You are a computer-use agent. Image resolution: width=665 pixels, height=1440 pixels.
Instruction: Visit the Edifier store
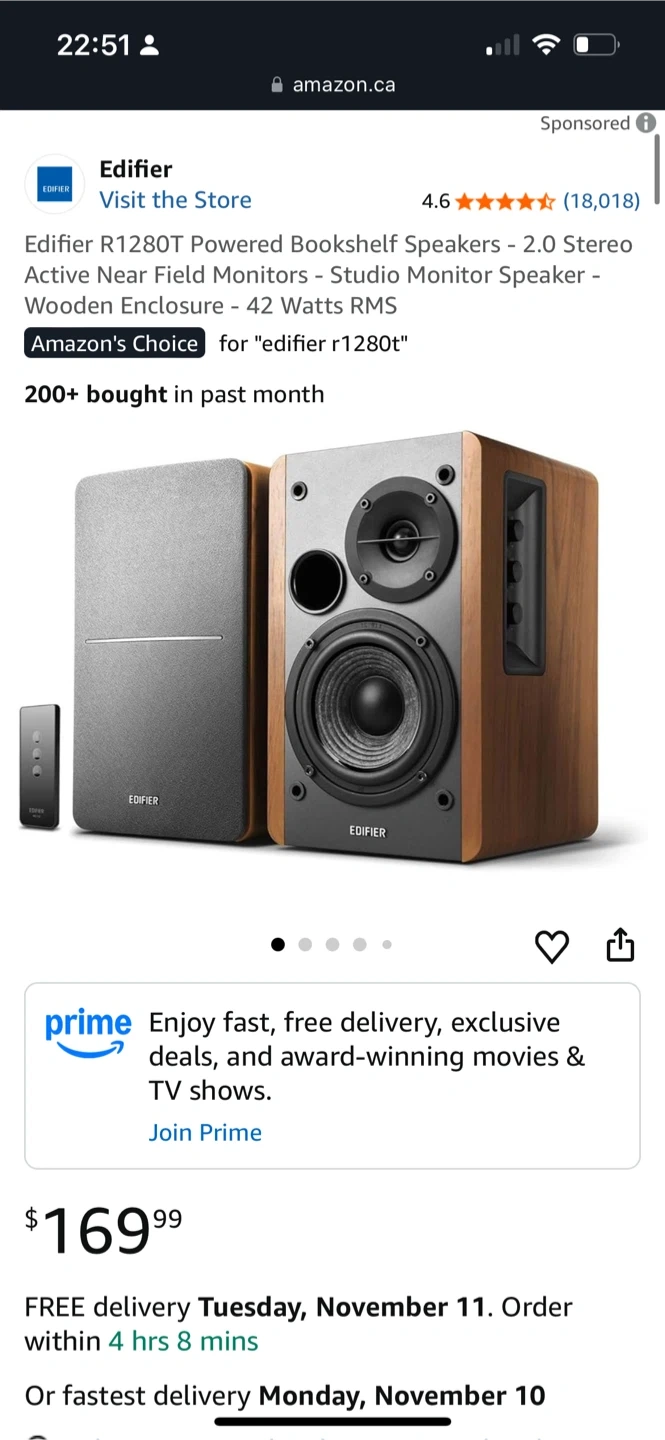click(x=175, y=200)
